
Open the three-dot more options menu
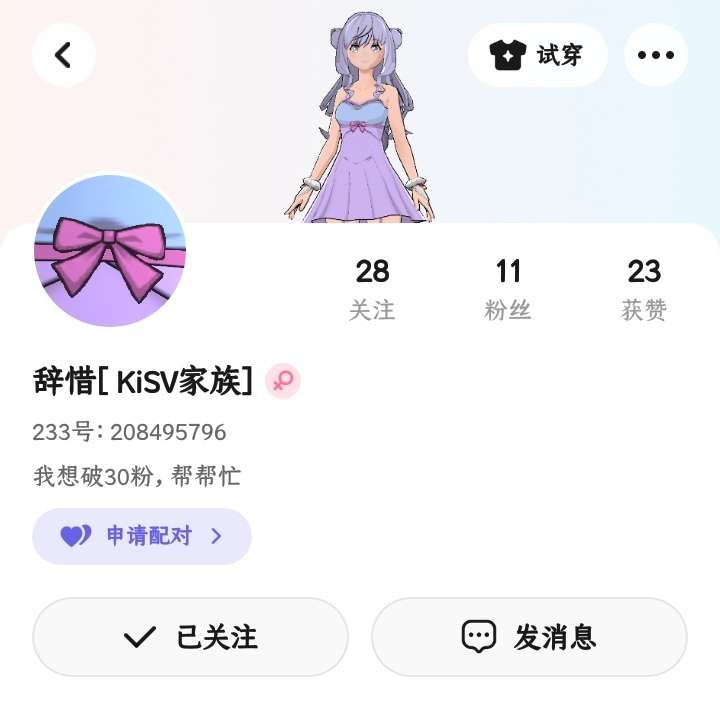click(656, 55)
